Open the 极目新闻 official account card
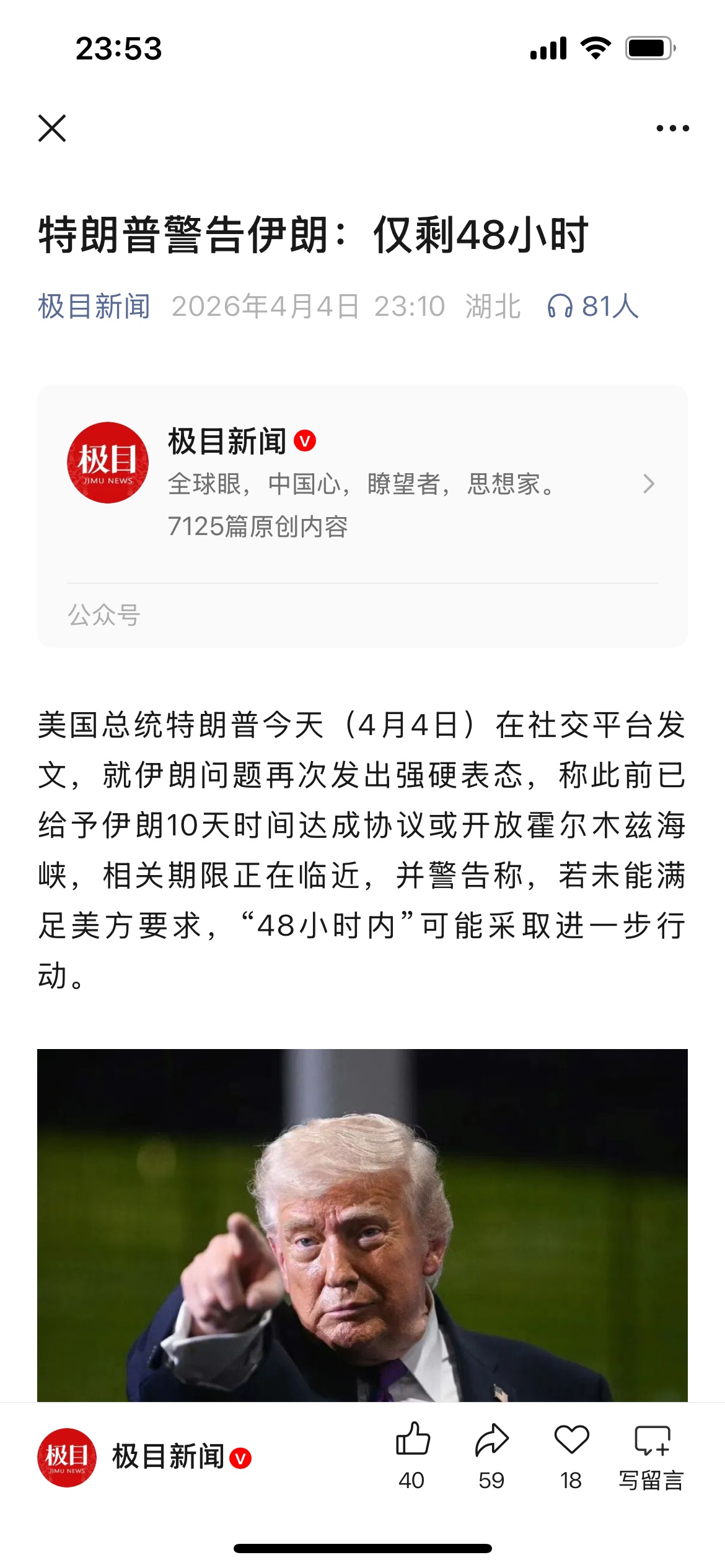Image resolution: width=725 pixels, height=1568 pixels. pyautogui.click(x=362, y=483)
